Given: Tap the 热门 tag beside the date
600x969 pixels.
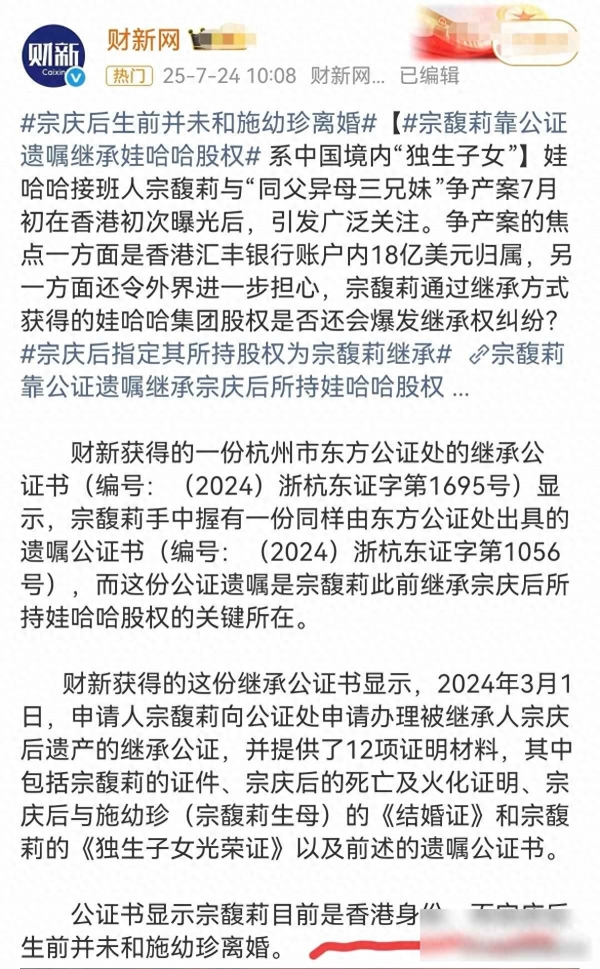Looking at the screenshot, I should (129, 76).
